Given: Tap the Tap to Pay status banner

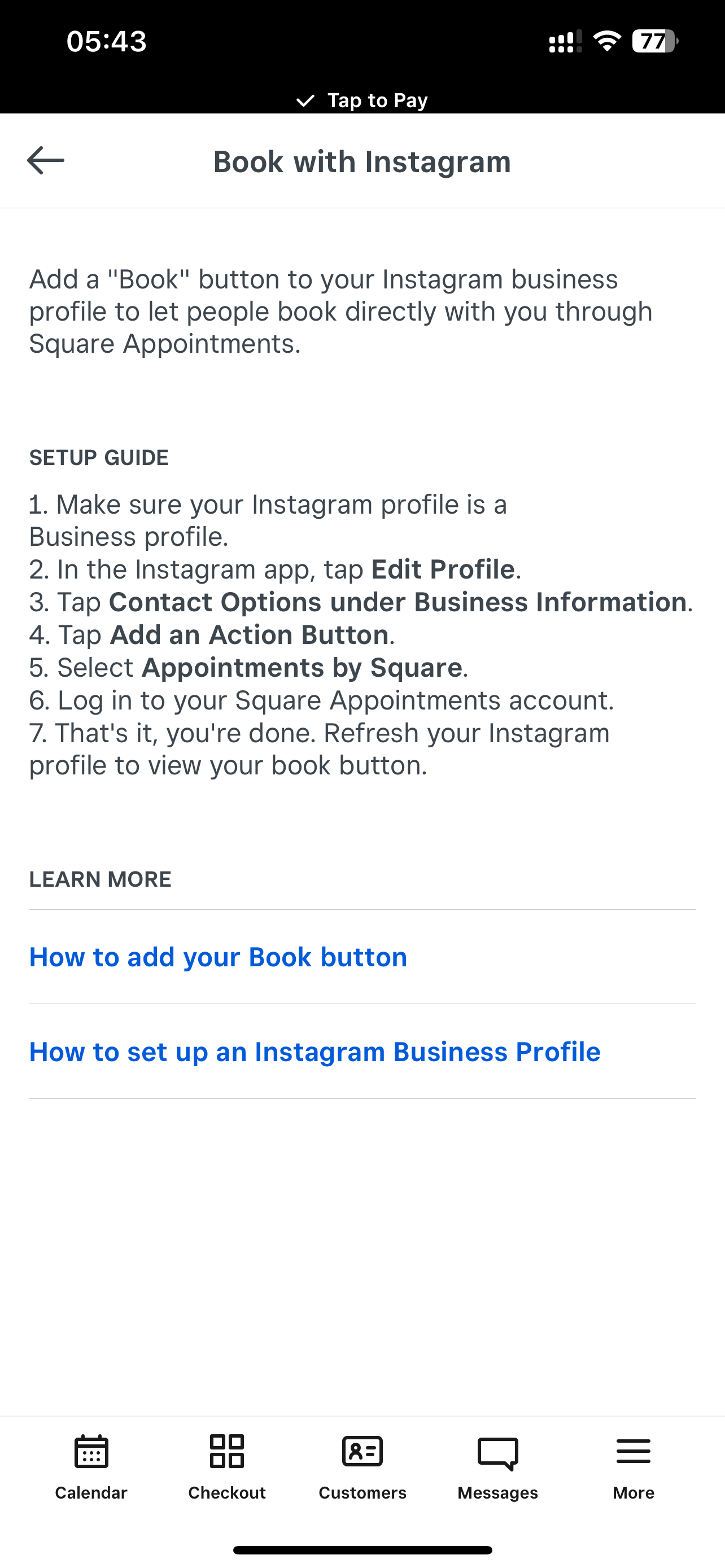Looking at the screenshot, I should tap(362, 100).
